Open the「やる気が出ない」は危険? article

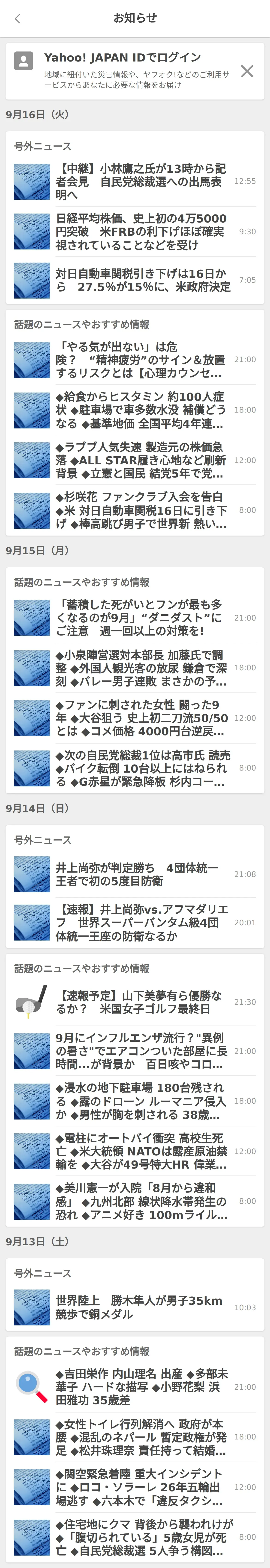[140, 360]
